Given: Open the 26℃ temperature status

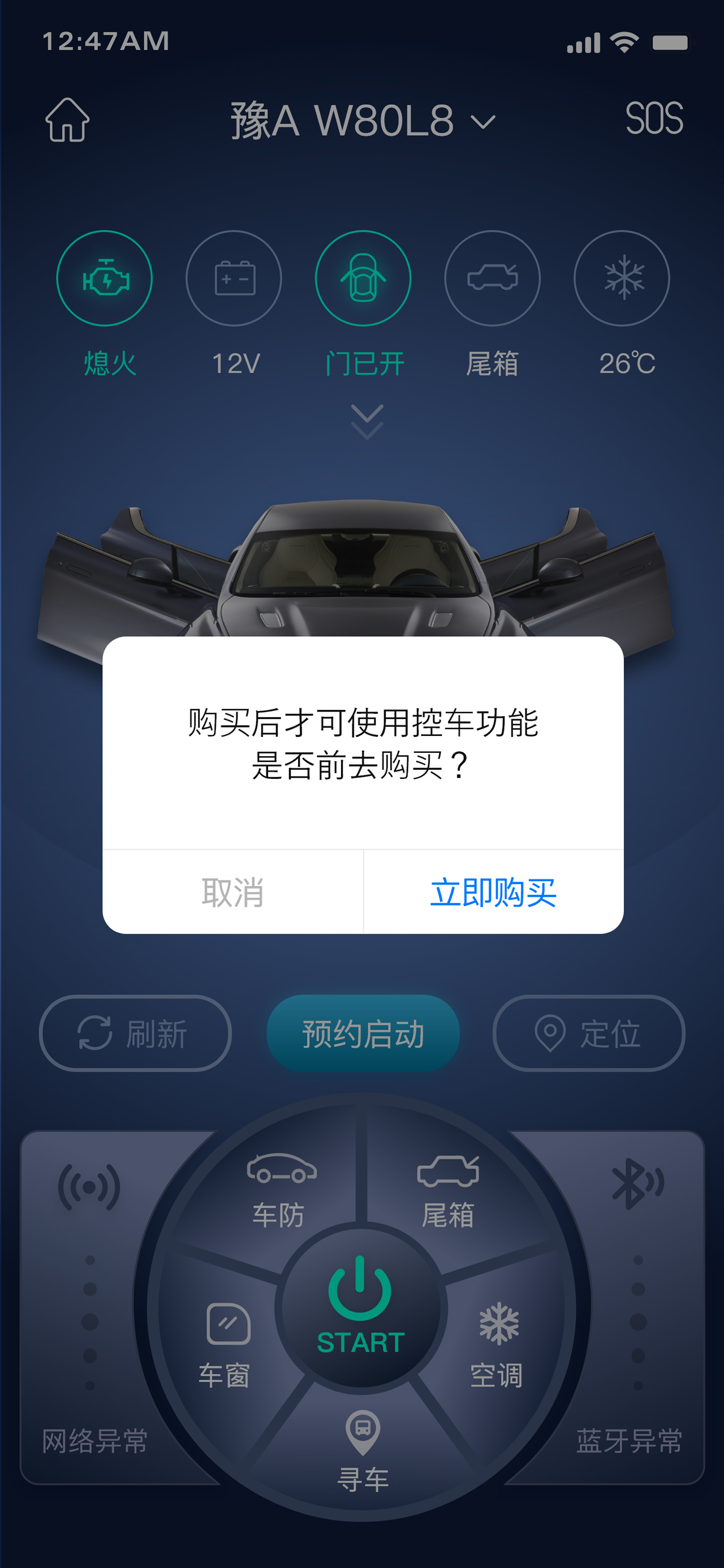Looking at the screenshot, I should point(622,279).
